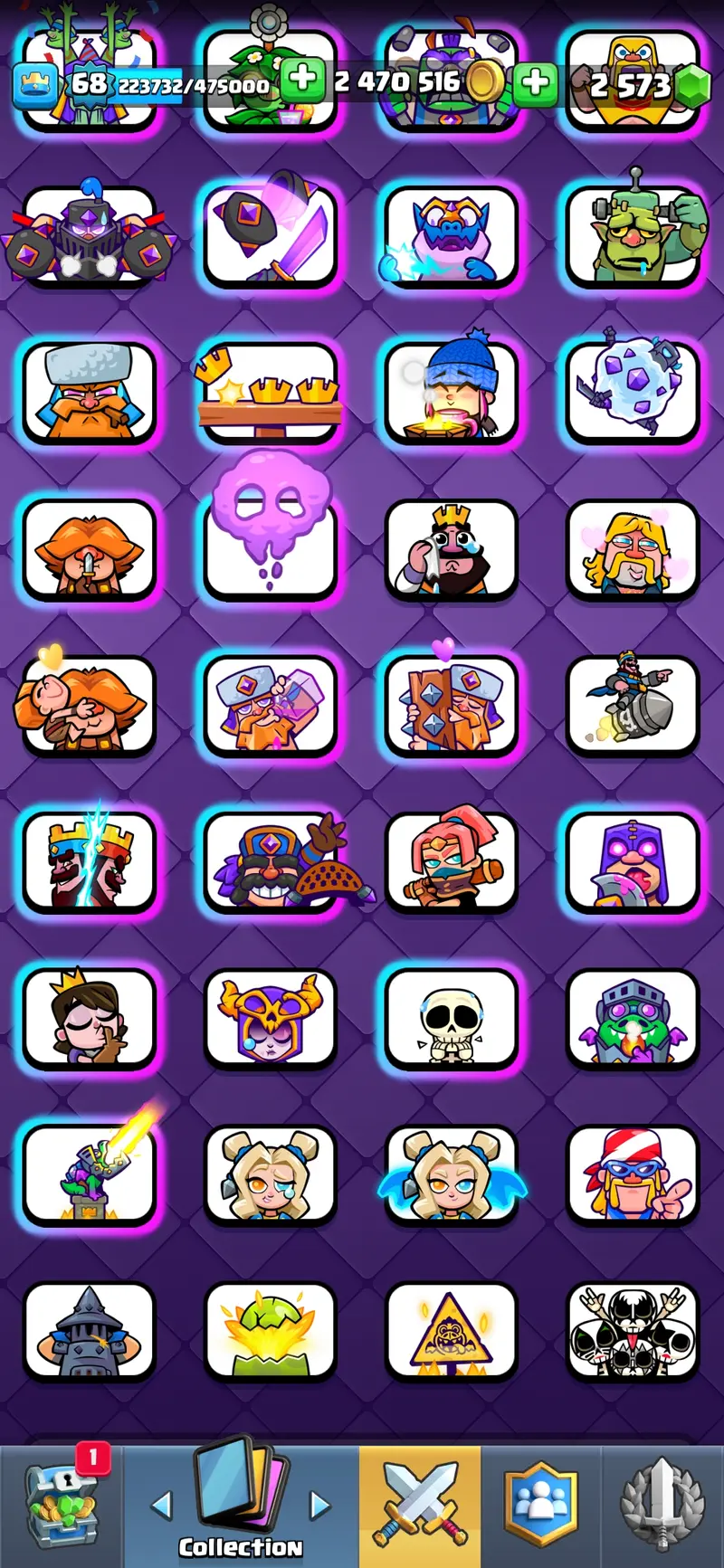Select the yellow warning triangle emote
The image size is (724, 1568).
[x=451, y=1332]
